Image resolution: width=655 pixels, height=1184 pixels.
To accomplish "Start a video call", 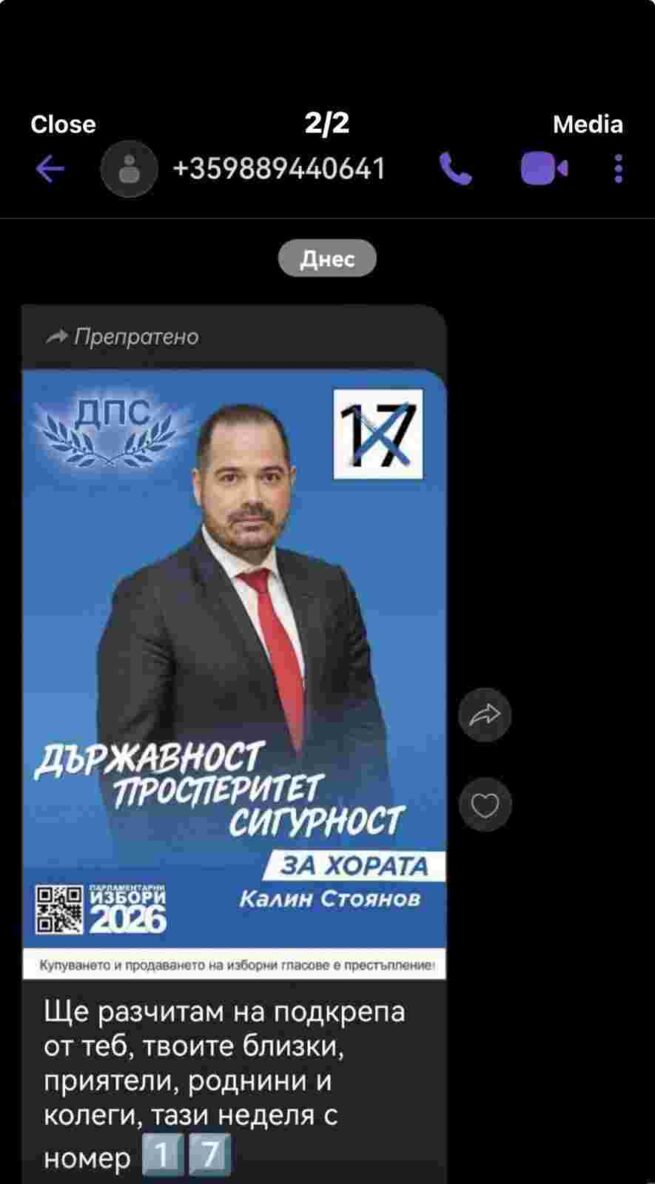I will [x=544, y=169].
